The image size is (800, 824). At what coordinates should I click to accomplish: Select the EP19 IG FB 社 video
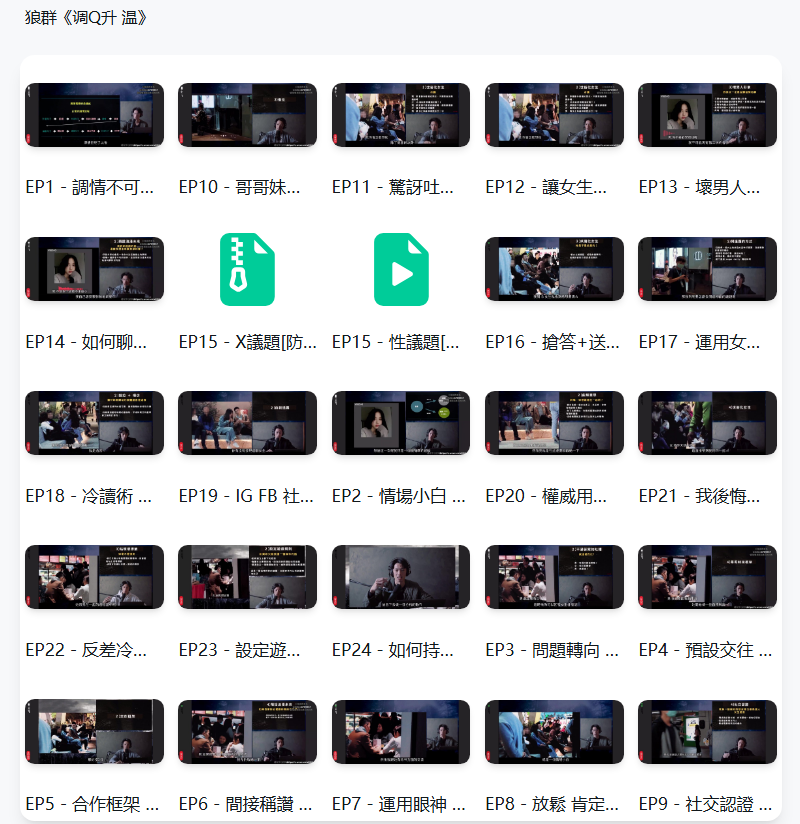(x=247, y=423)
